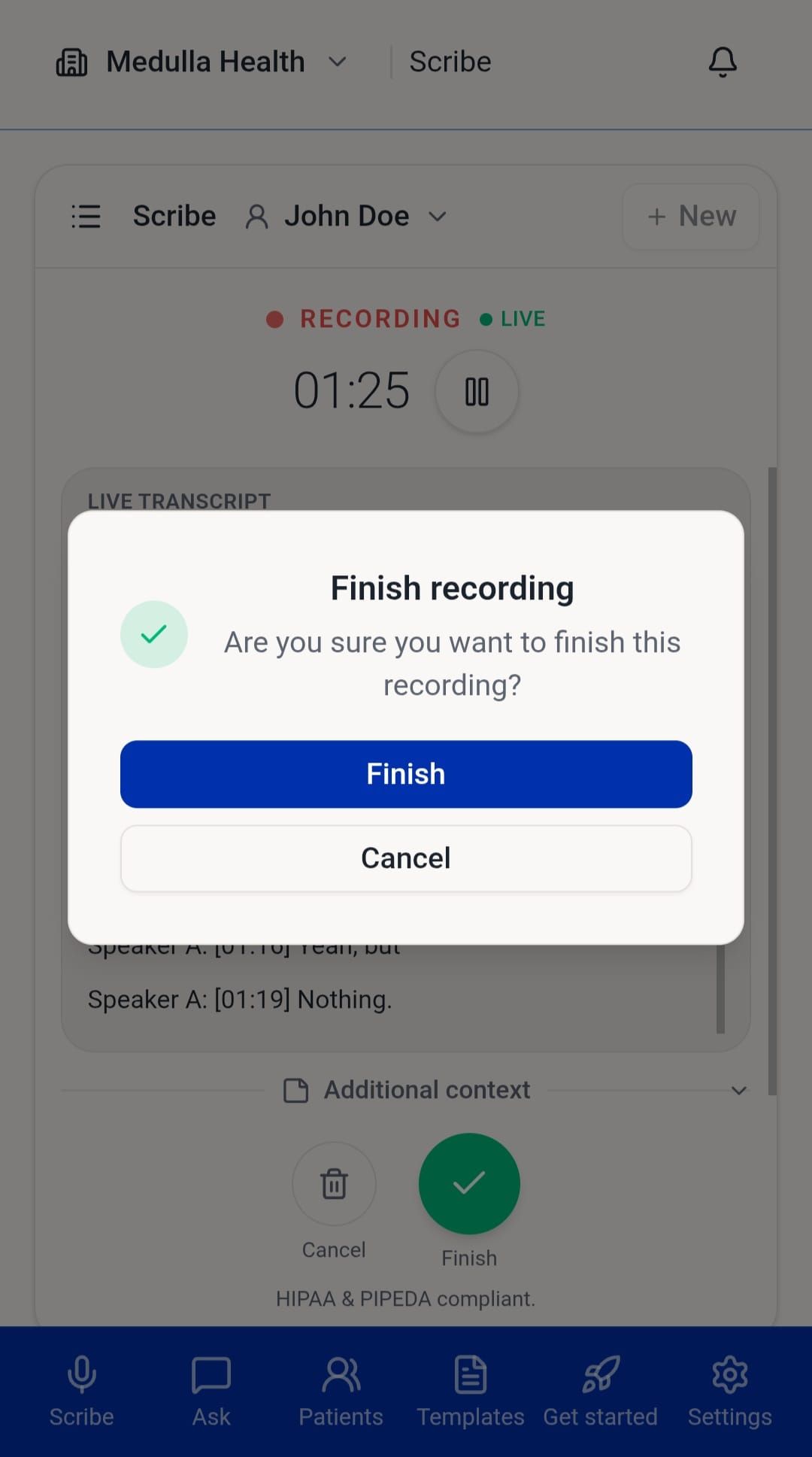Image resolution: width=812 pixels, height=1457 pixels.
Task: Start a New scribe session
Action: pos(691,217)
